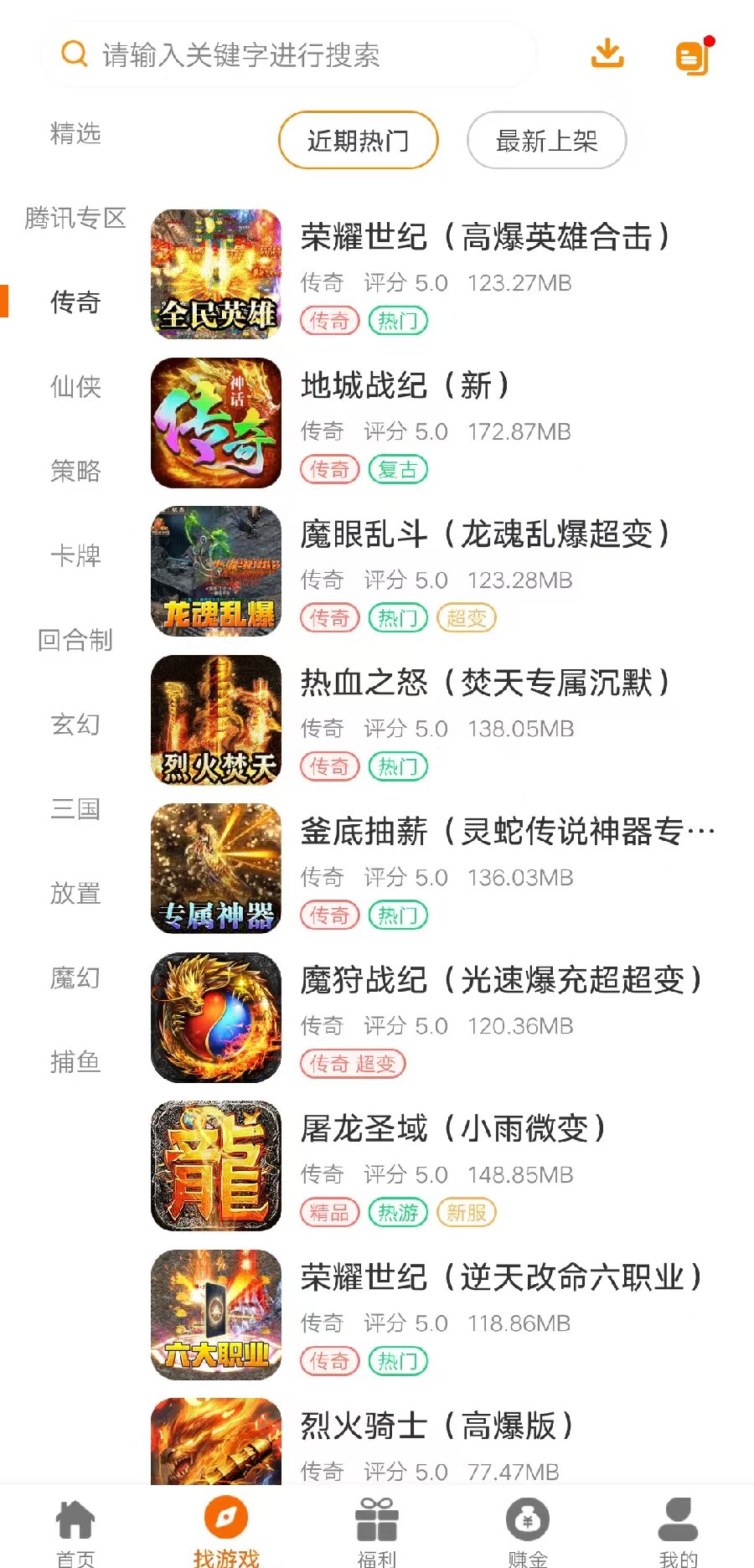Switch to 最新上架 filter

point(545,141)
